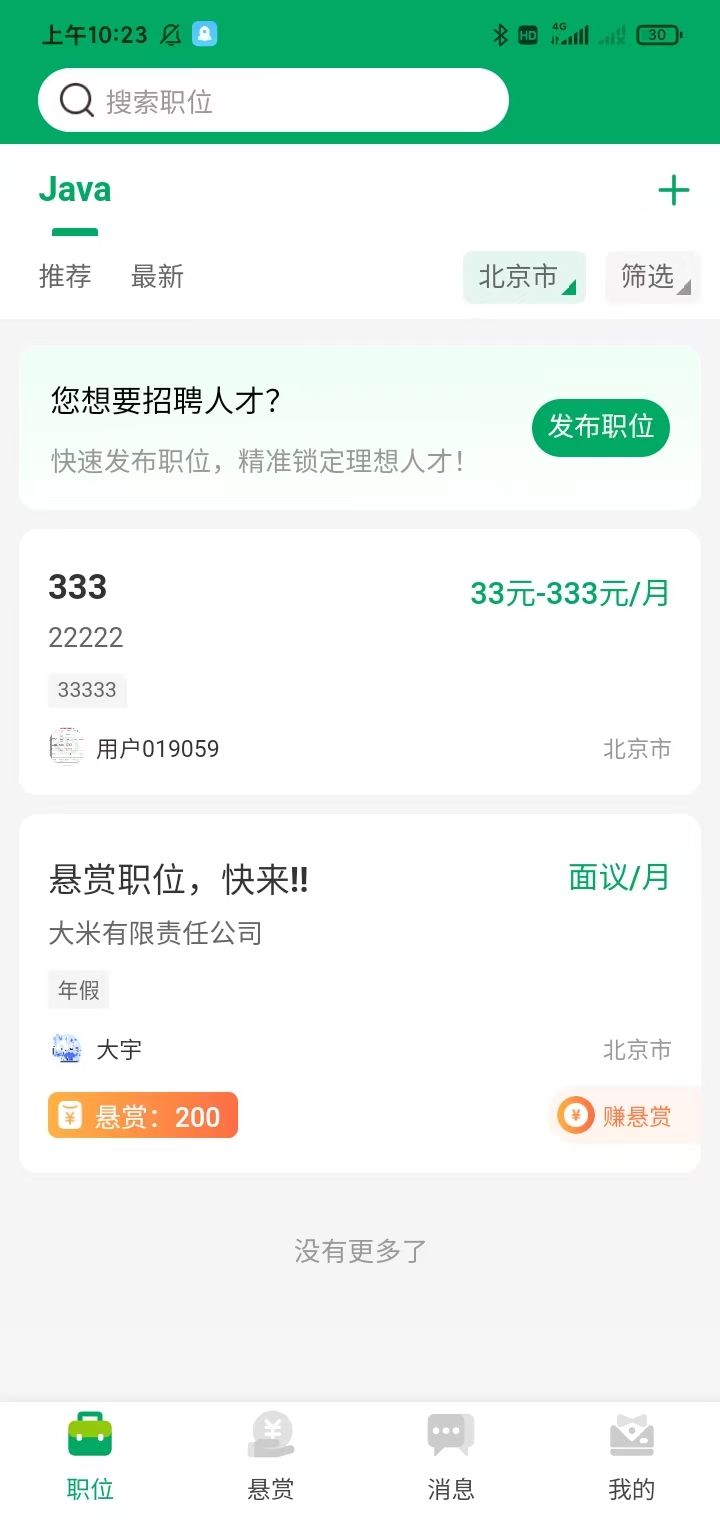Tap the green plus icon beside Java
This screenshot has height=1520, width=720.
[673, 190]
